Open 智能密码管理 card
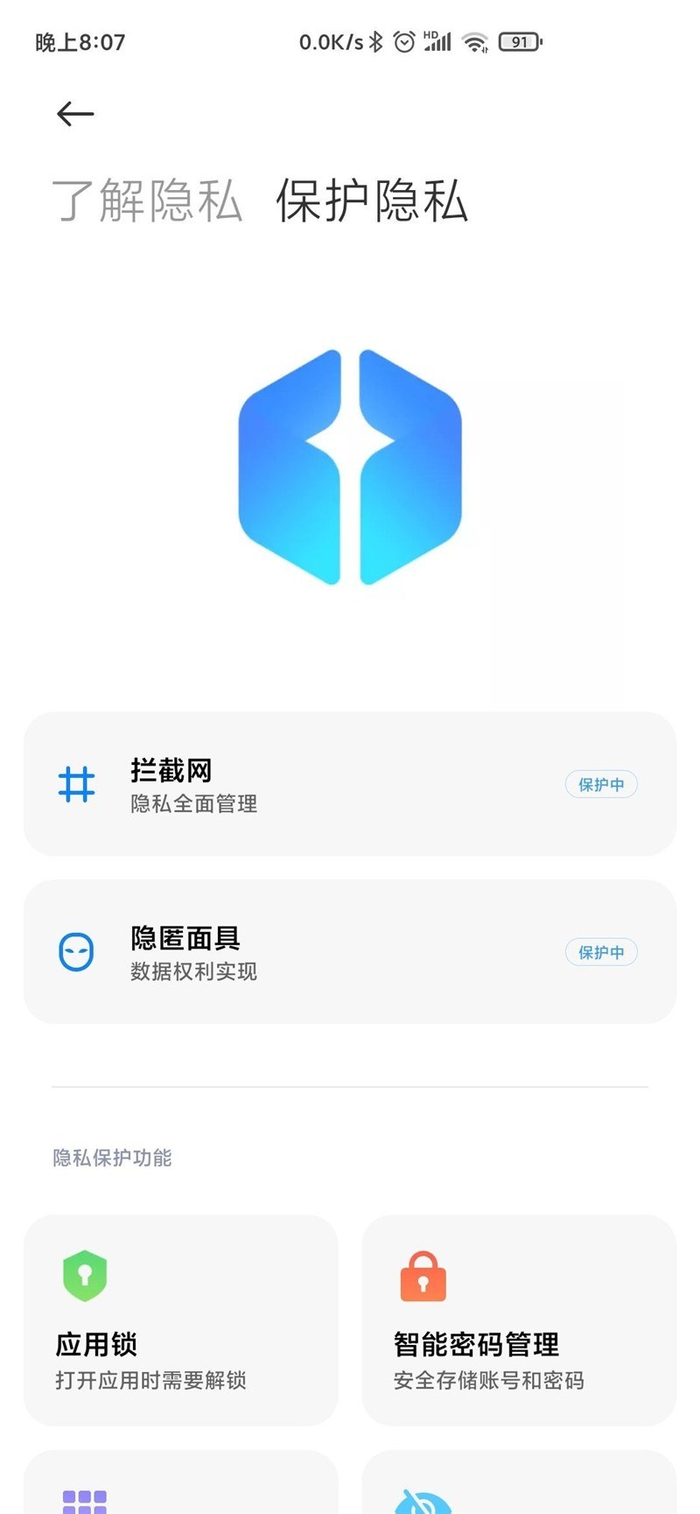 tap(518, 1320)
